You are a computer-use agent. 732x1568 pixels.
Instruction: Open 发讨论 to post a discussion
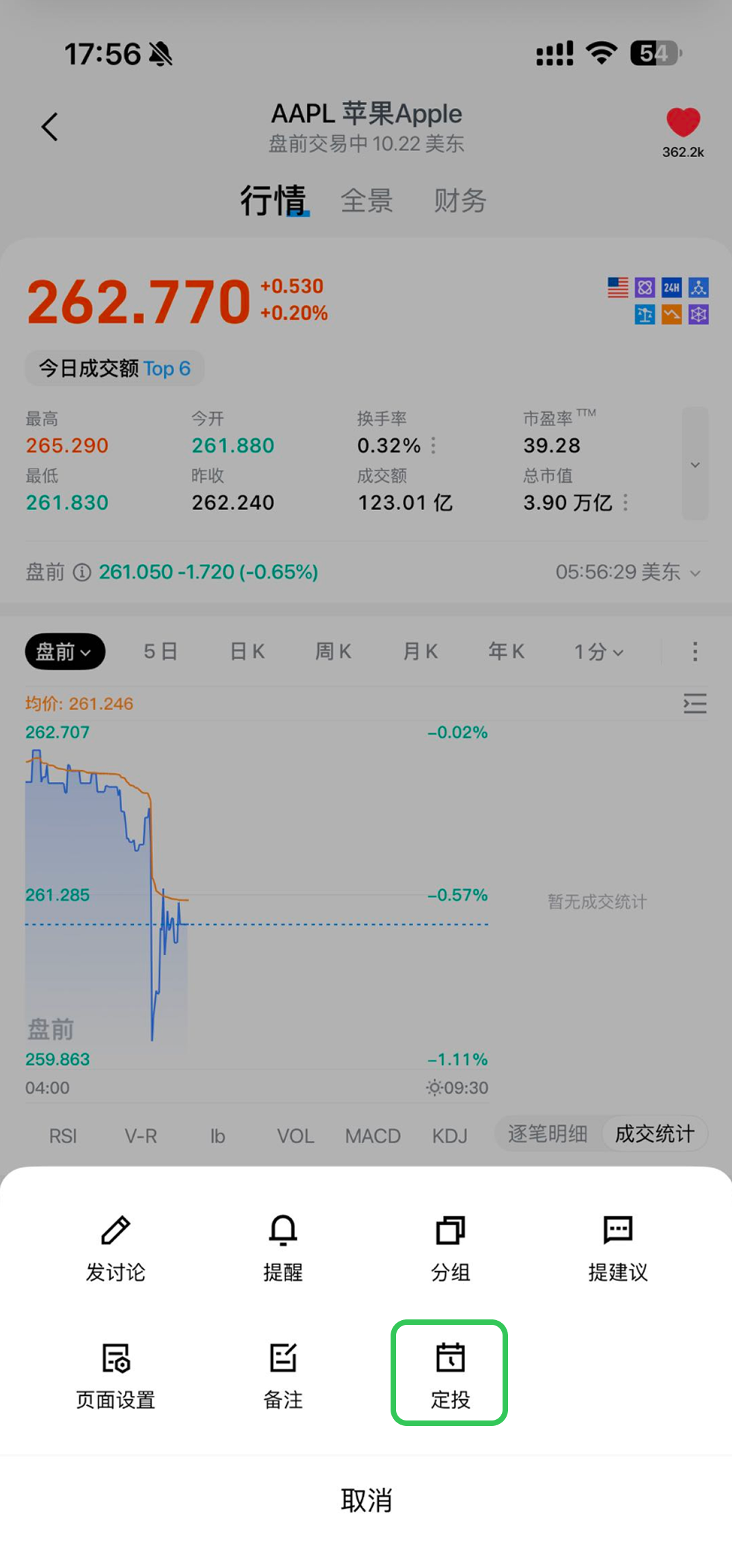[x=115, y=1247]
